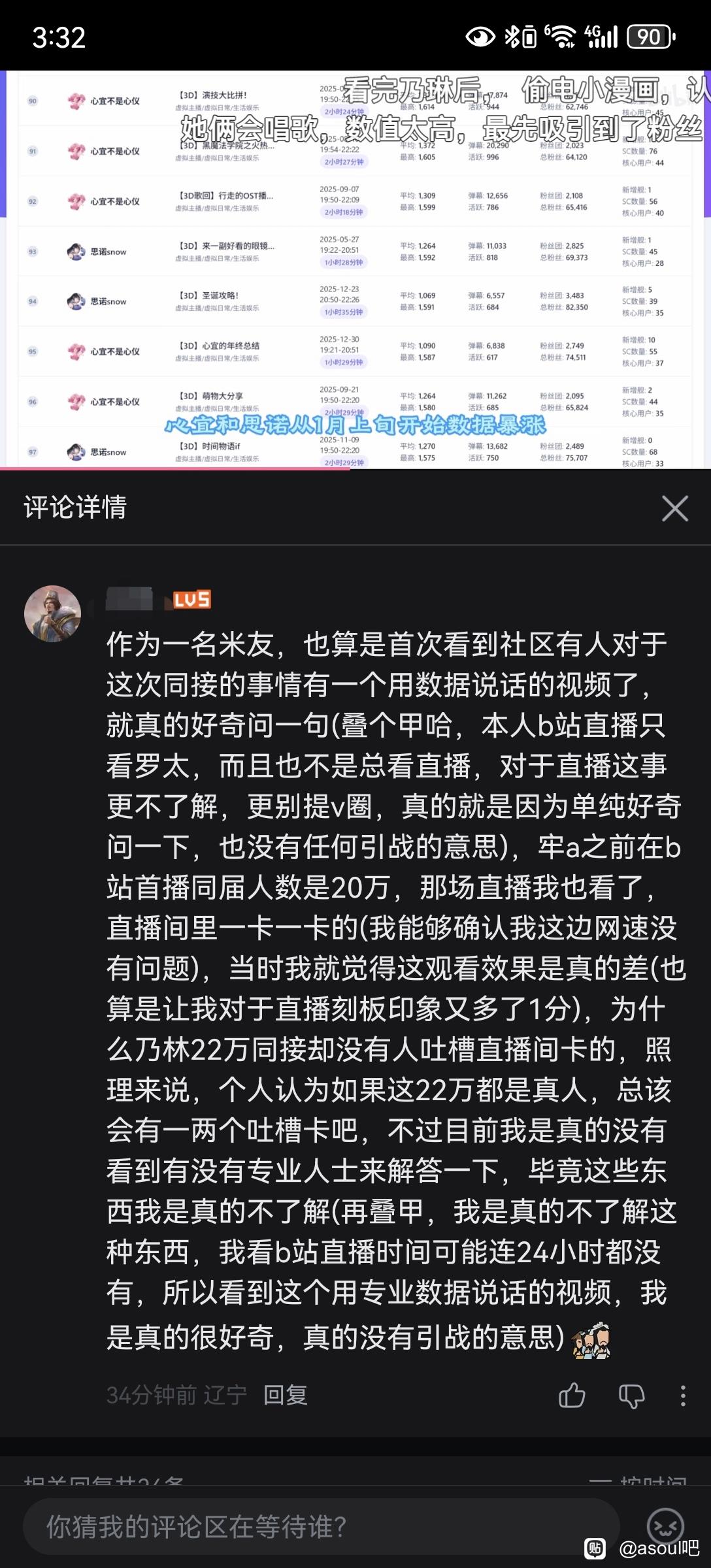
Task: Tap 回复 to reply to the comment
Action: (286, 1396)
